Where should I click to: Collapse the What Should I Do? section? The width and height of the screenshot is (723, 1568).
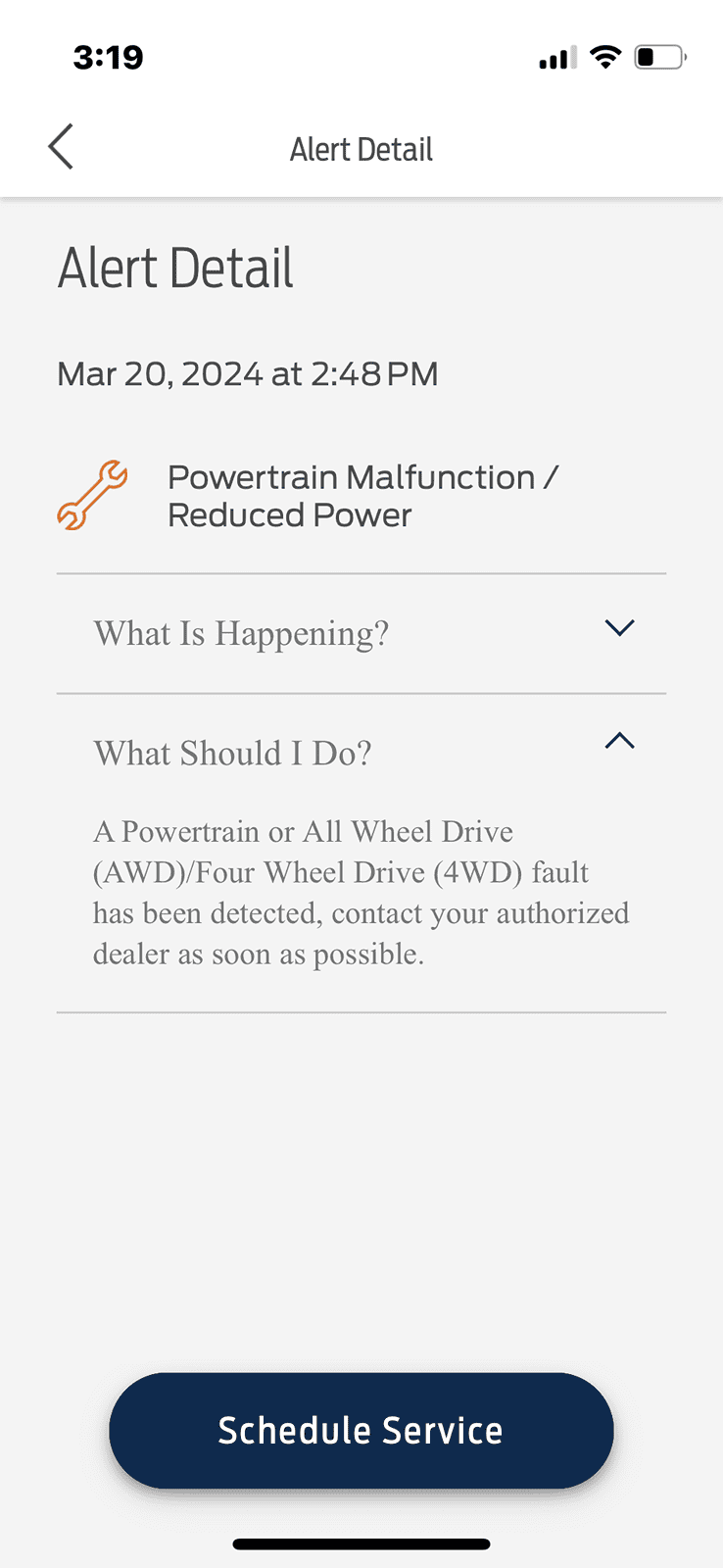[x=619, y=742]
